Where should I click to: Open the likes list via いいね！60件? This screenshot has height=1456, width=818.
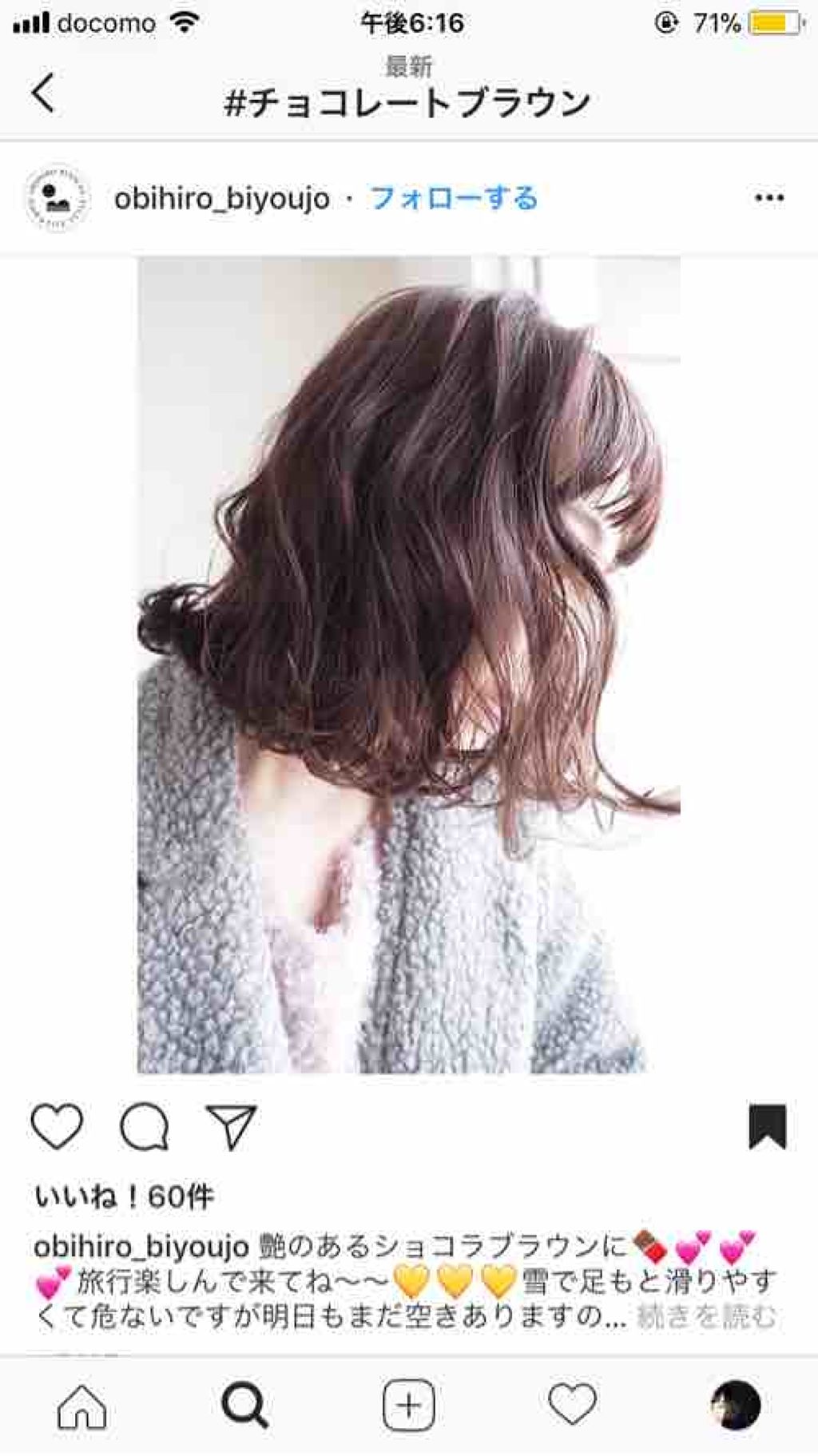(x=128, y=1196)
